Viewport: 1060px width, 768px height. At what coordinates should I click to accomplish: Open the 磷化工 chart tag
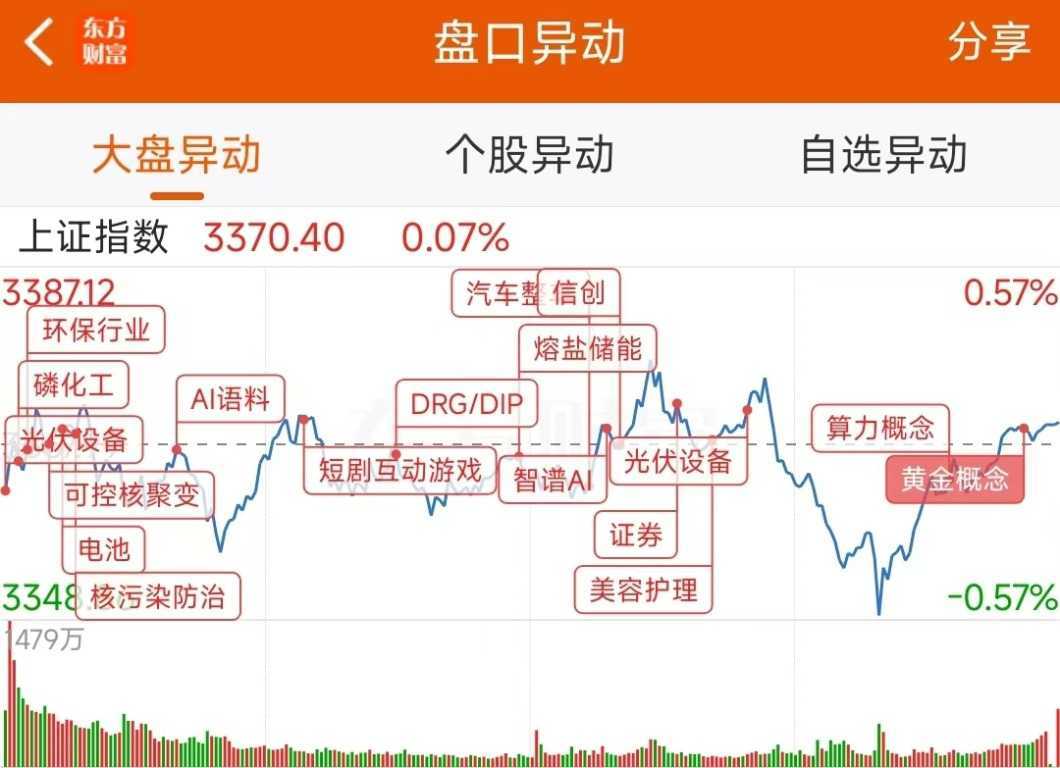74,385
